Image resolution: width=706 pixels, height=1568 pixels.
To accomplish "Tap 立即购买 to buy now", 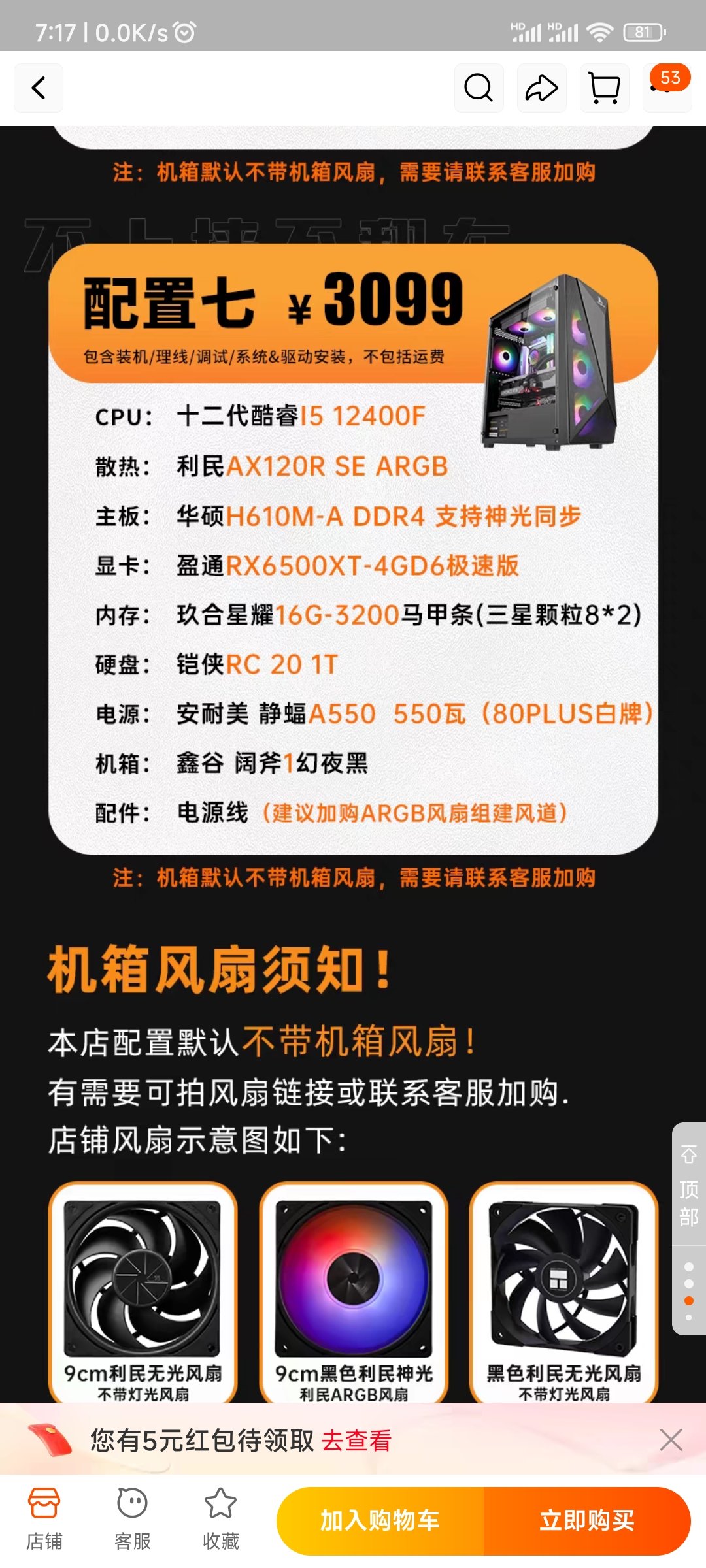I will [587, 1521].
